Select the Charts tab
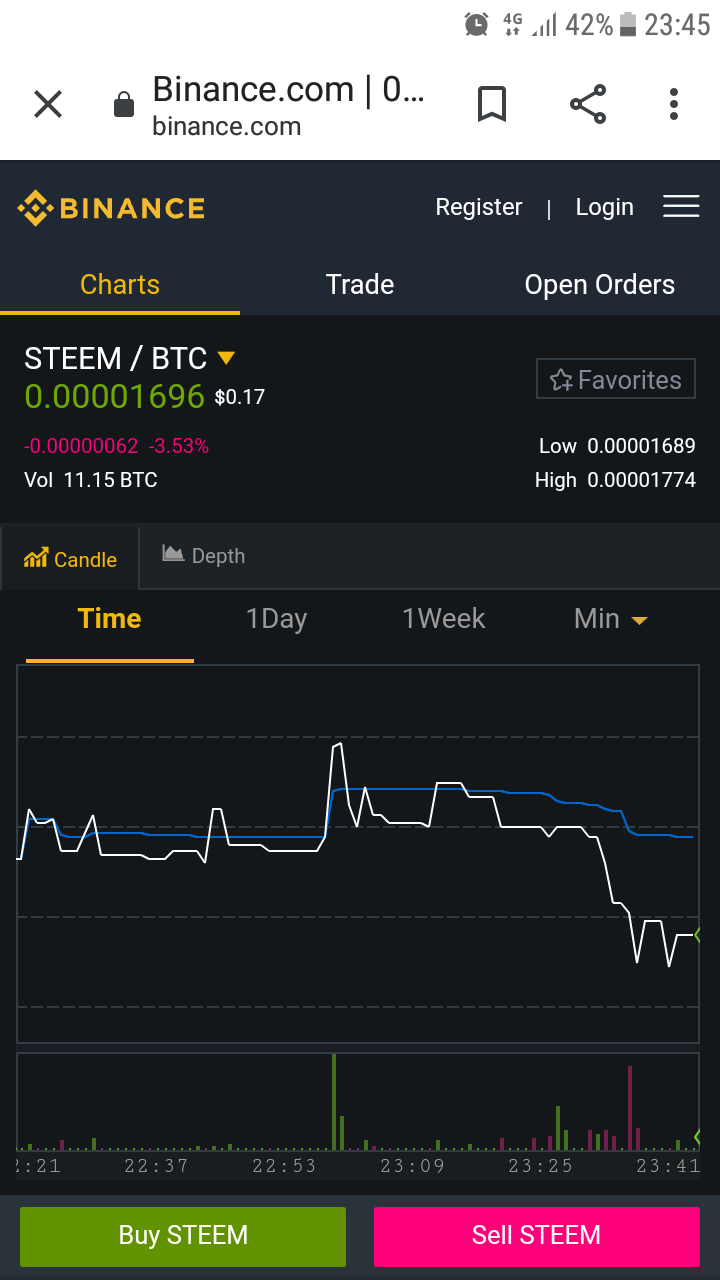The width and height of the screenshot is (720, 1280). pyautogui.click(x=120, y=285)
